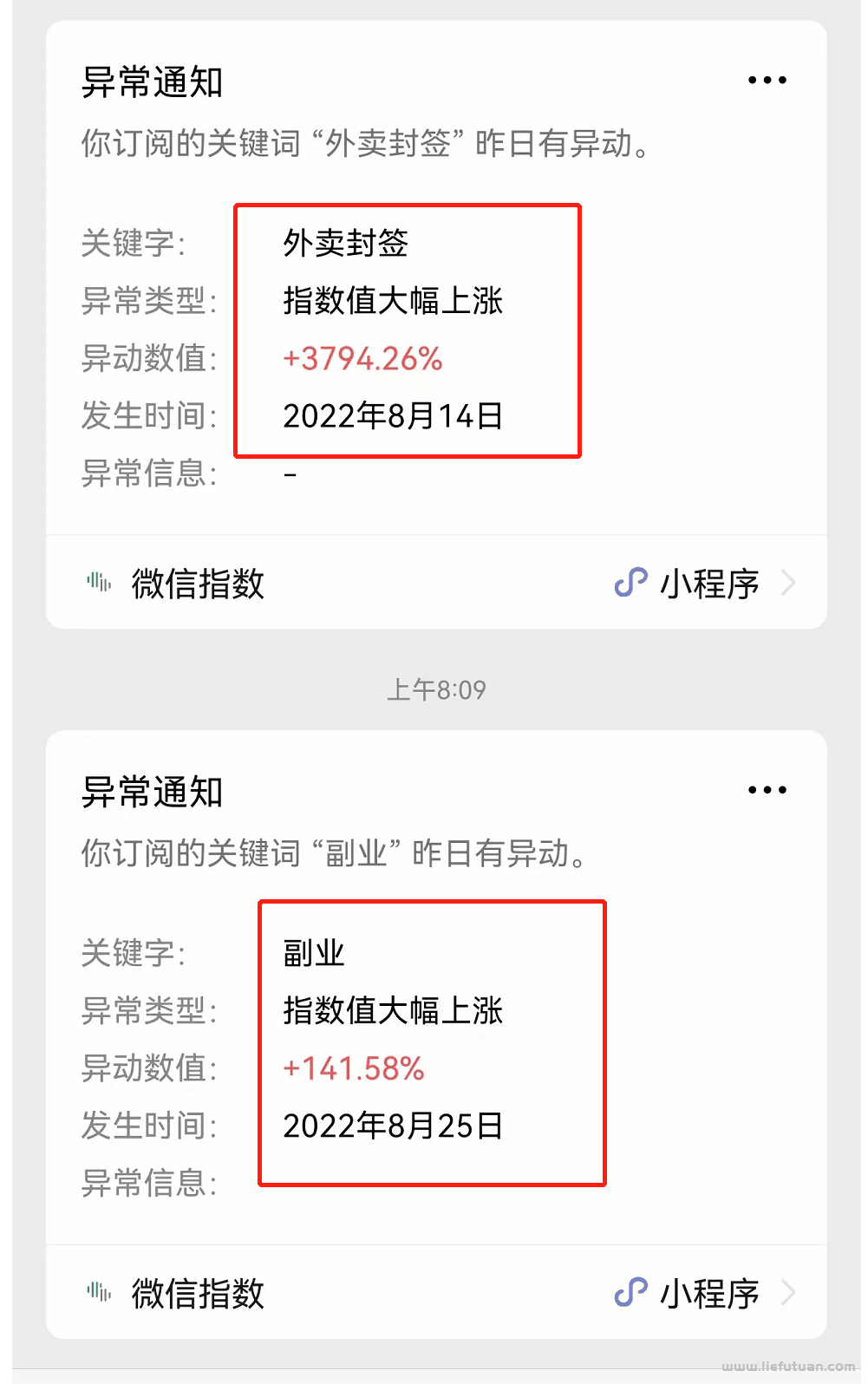Click the timestamp 上午8:09 between cards

click(x=437, y=689)
